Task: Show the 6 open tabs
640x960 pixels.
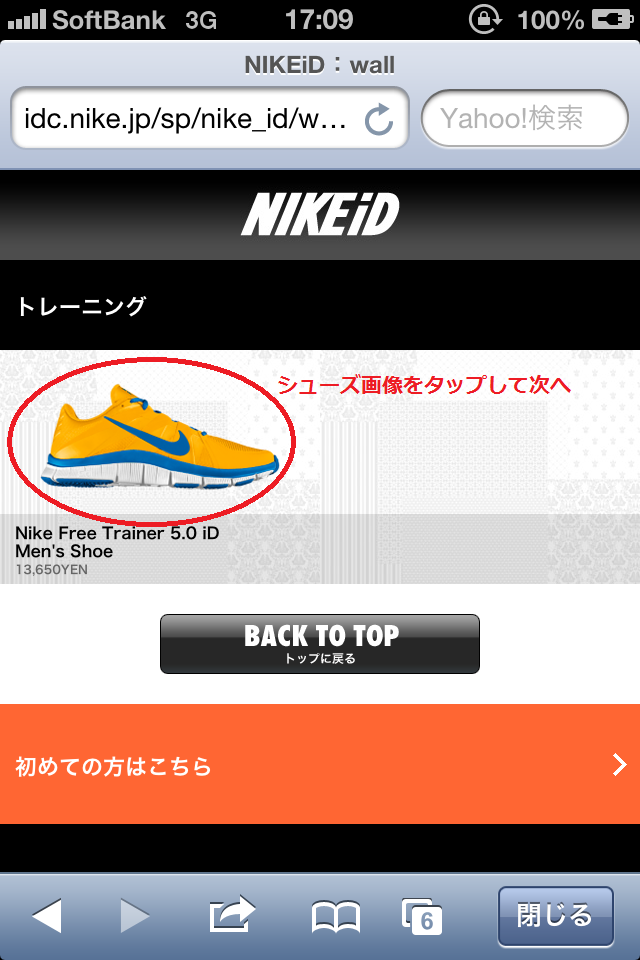Action: pos(422,916)
